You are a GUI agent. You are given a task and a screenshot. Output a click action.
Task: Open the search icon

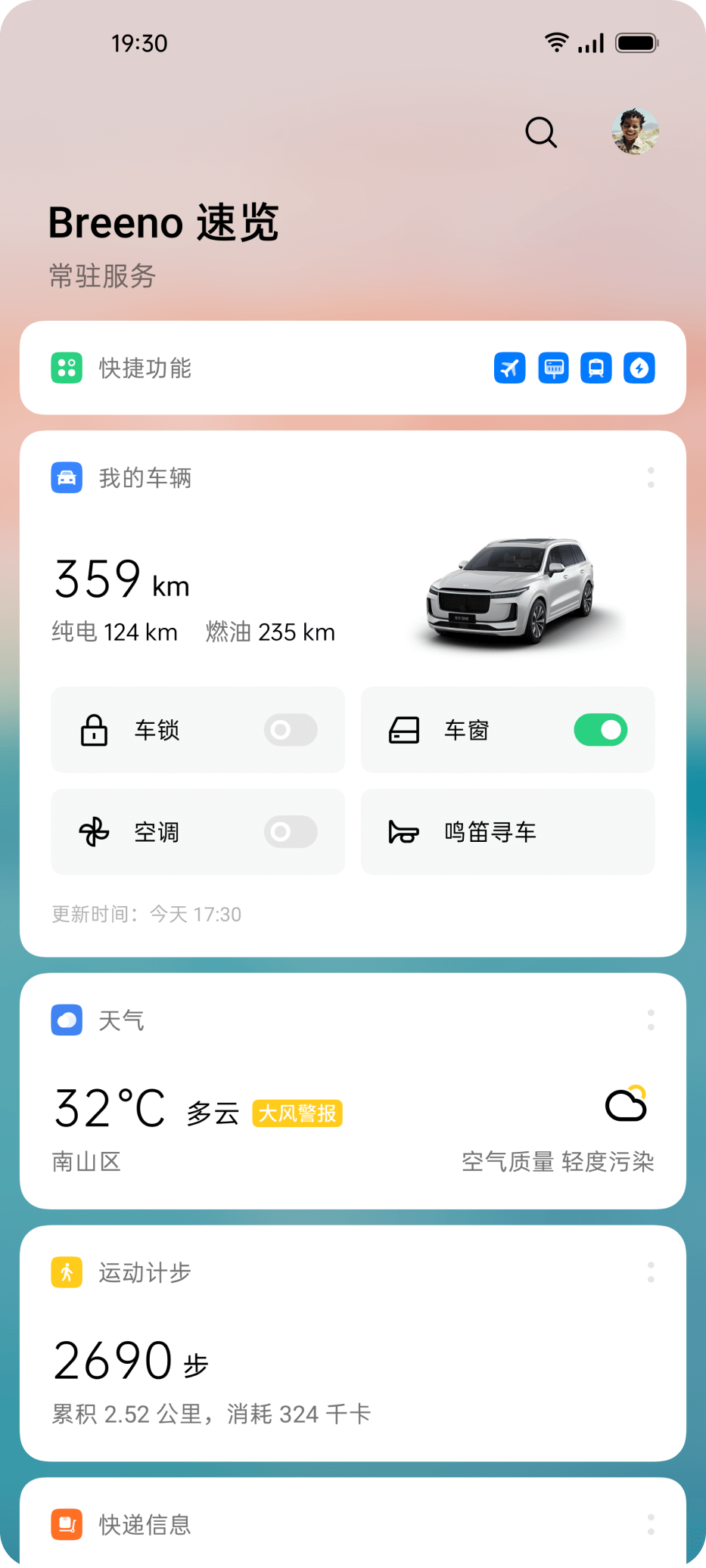tap(541, 132)
